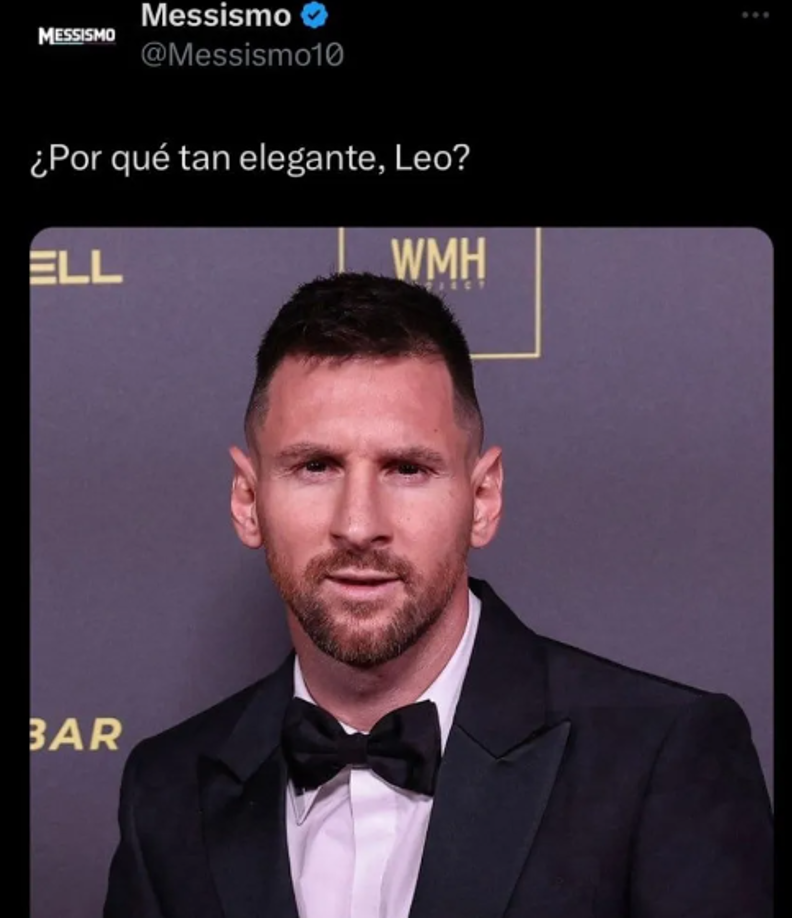Select the blue verification icon beside Messismo
Viewport: 792px width, 918px height.
click(x=312, y=14)
